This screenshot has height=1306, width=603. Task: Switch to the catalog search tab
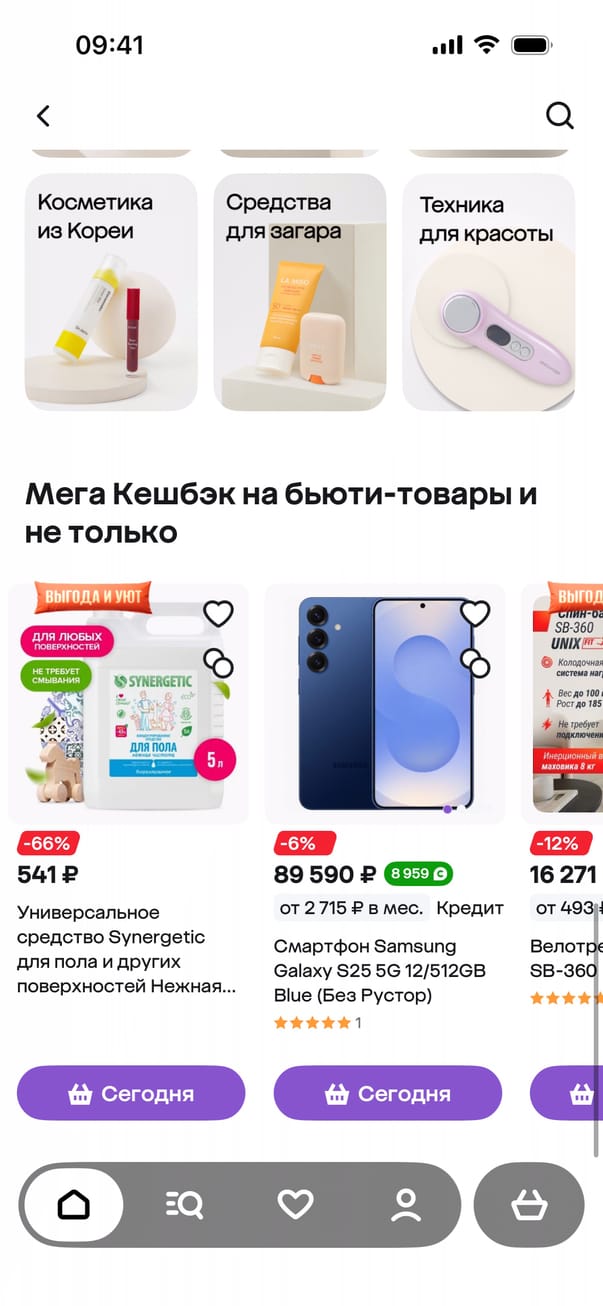pyautogui.click(x=184, y=1206)
